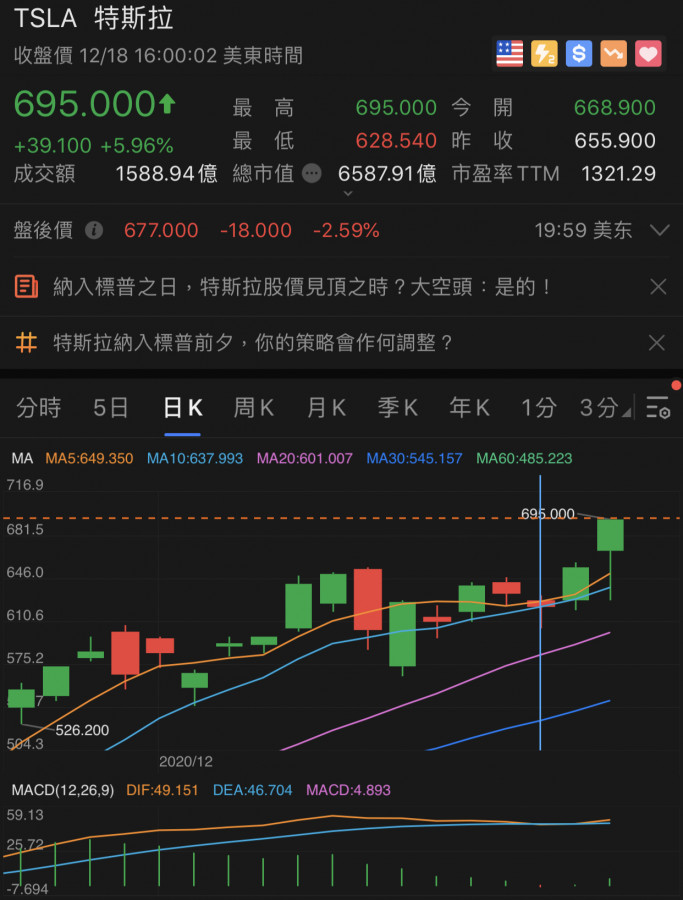This screenshot has height=900, width=683.
Task: Tap the info icon beside 盤後價
Action: (x=94, y=231)
